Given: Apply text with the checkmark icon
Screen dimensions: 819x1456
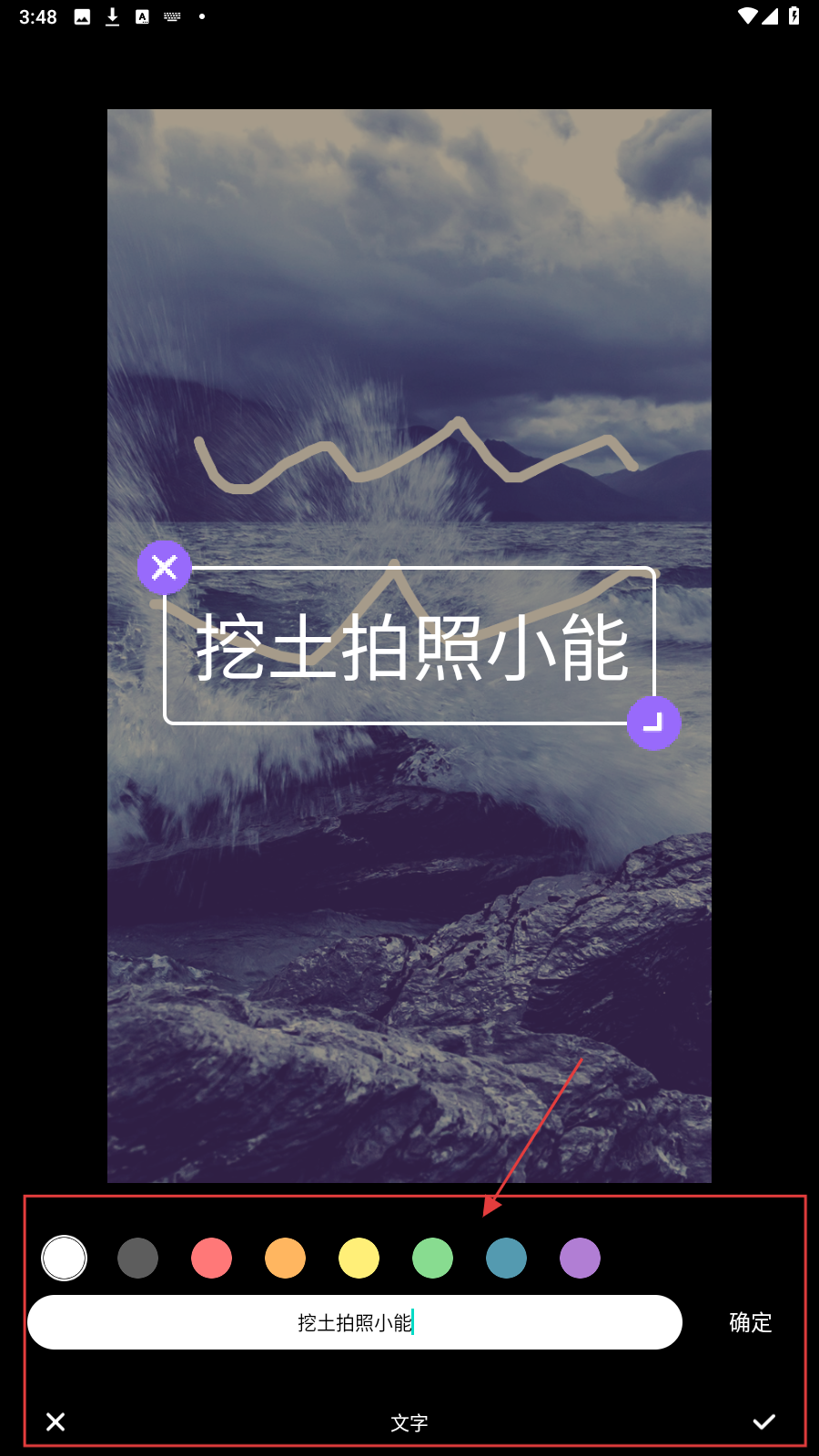Looking at the screenshot, I should [x=763, y=1421].
